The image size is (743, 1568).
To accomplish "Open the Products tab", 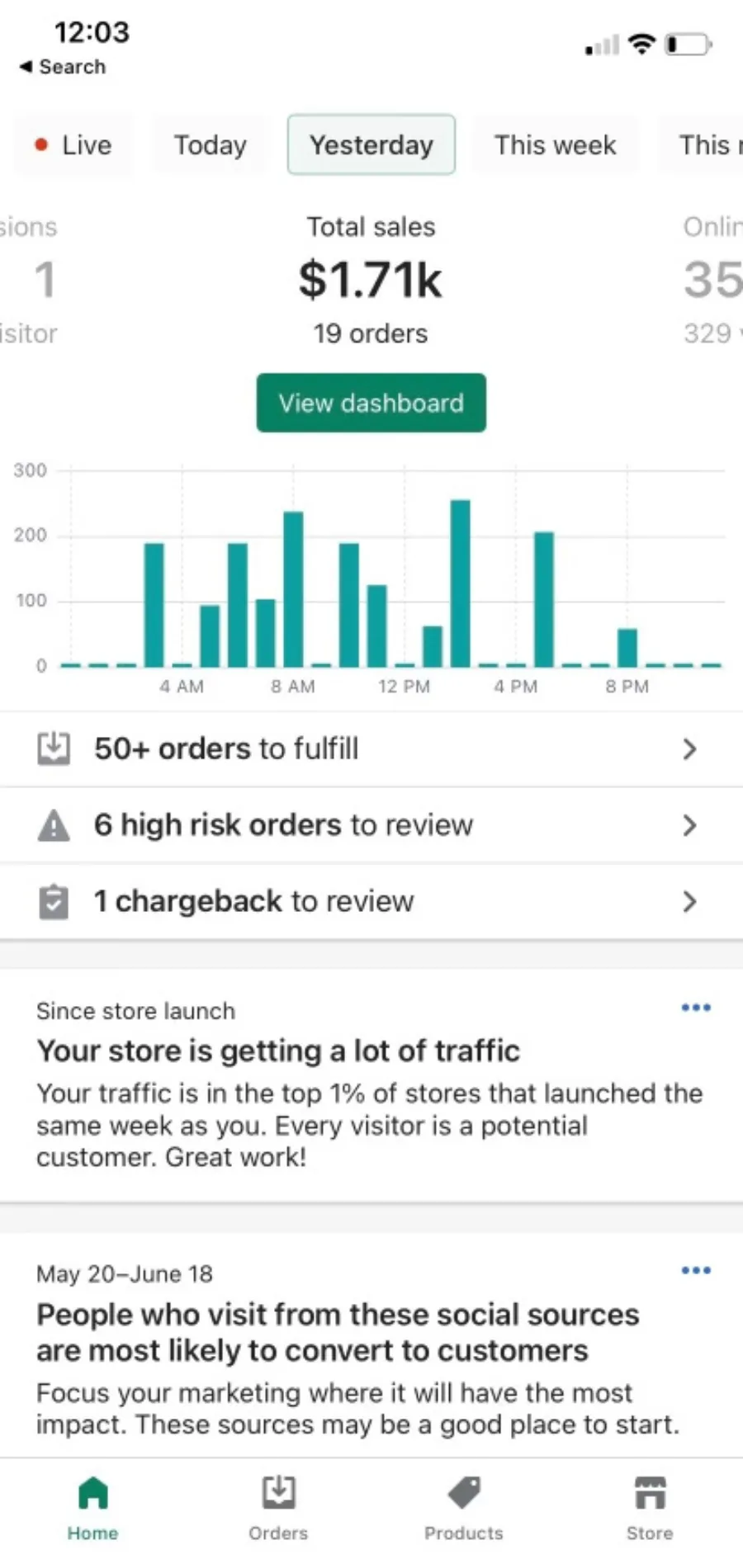I will click(x=464, y=1508).
